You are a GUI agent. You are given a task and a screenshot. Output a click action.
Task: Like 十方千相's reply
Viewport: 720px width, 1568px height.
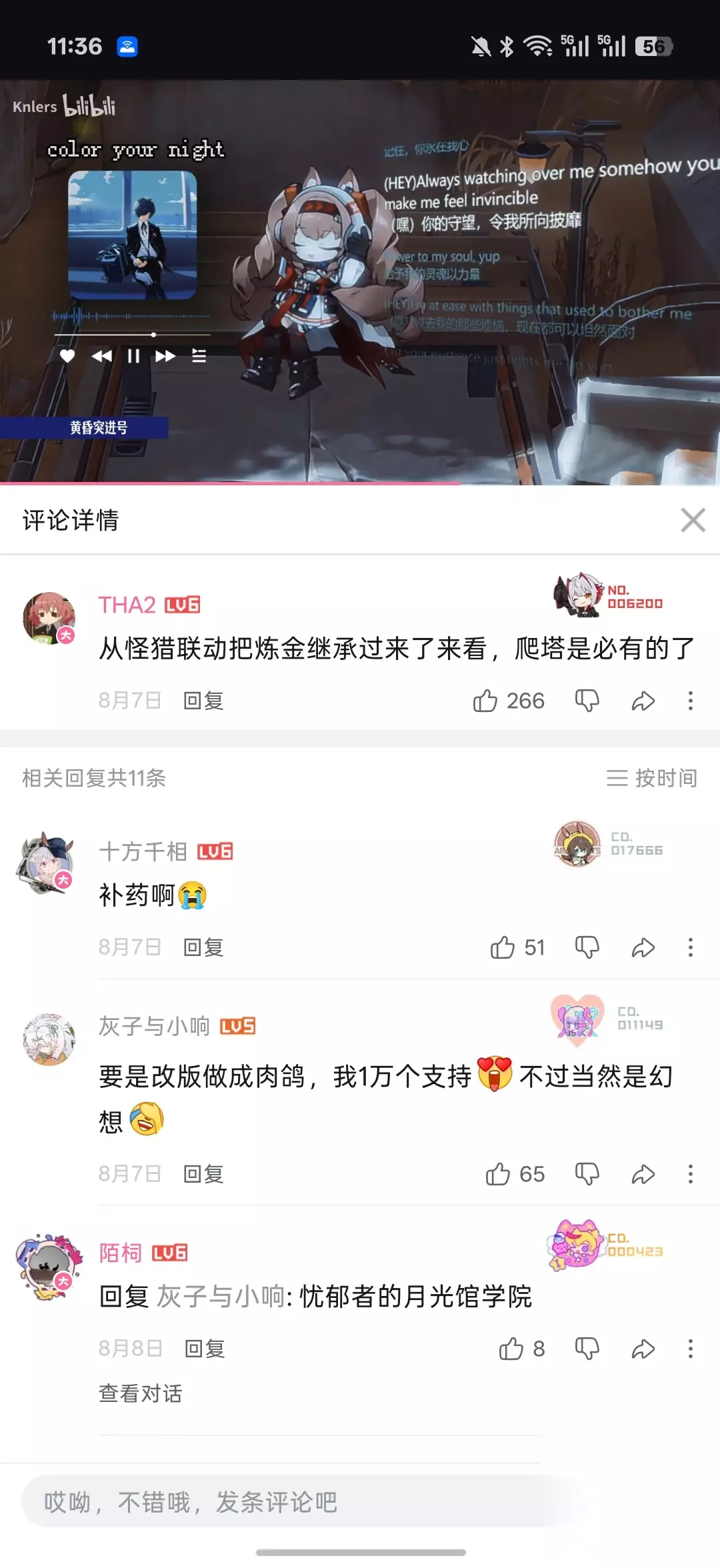click(517, 947)
